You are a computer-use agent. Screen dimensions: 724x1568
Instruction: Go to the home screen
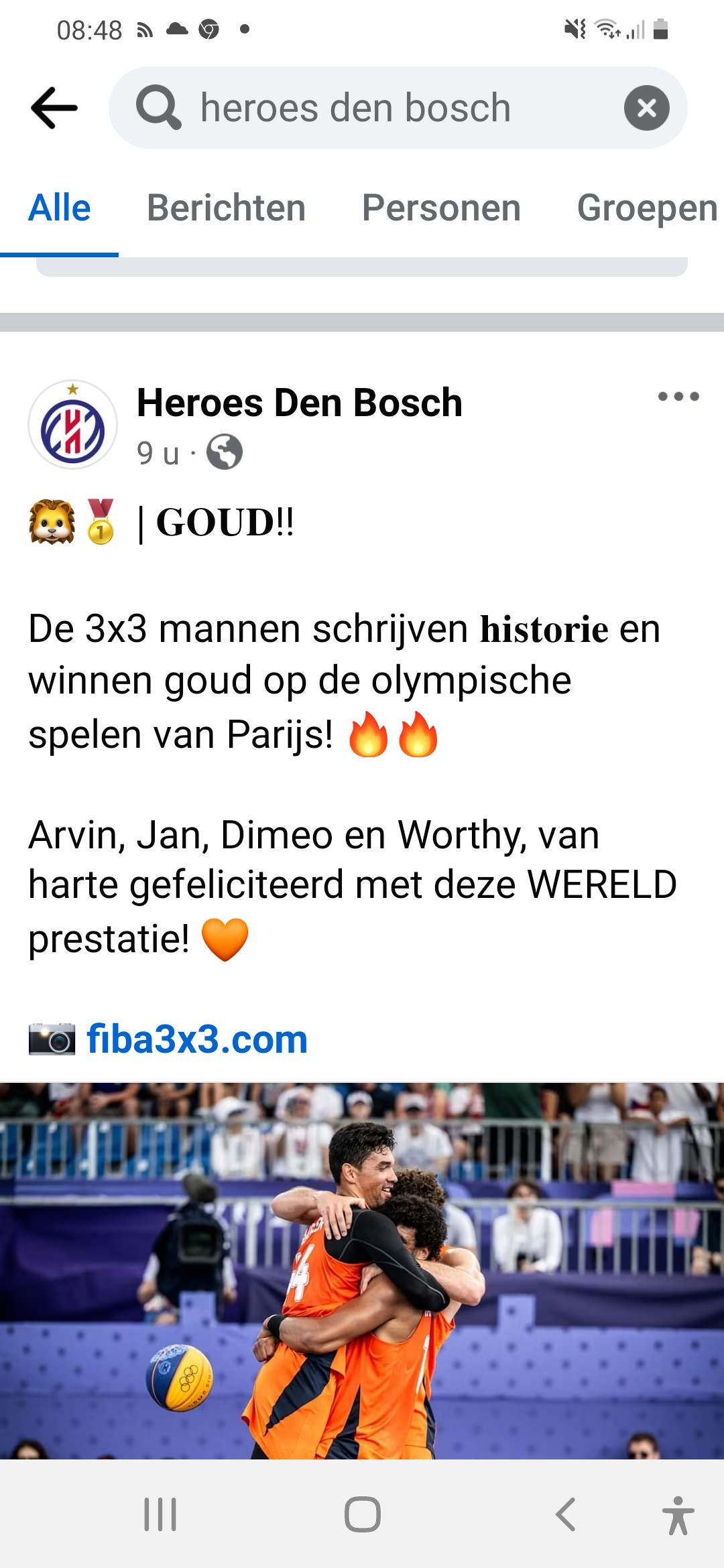(362, 1514)
